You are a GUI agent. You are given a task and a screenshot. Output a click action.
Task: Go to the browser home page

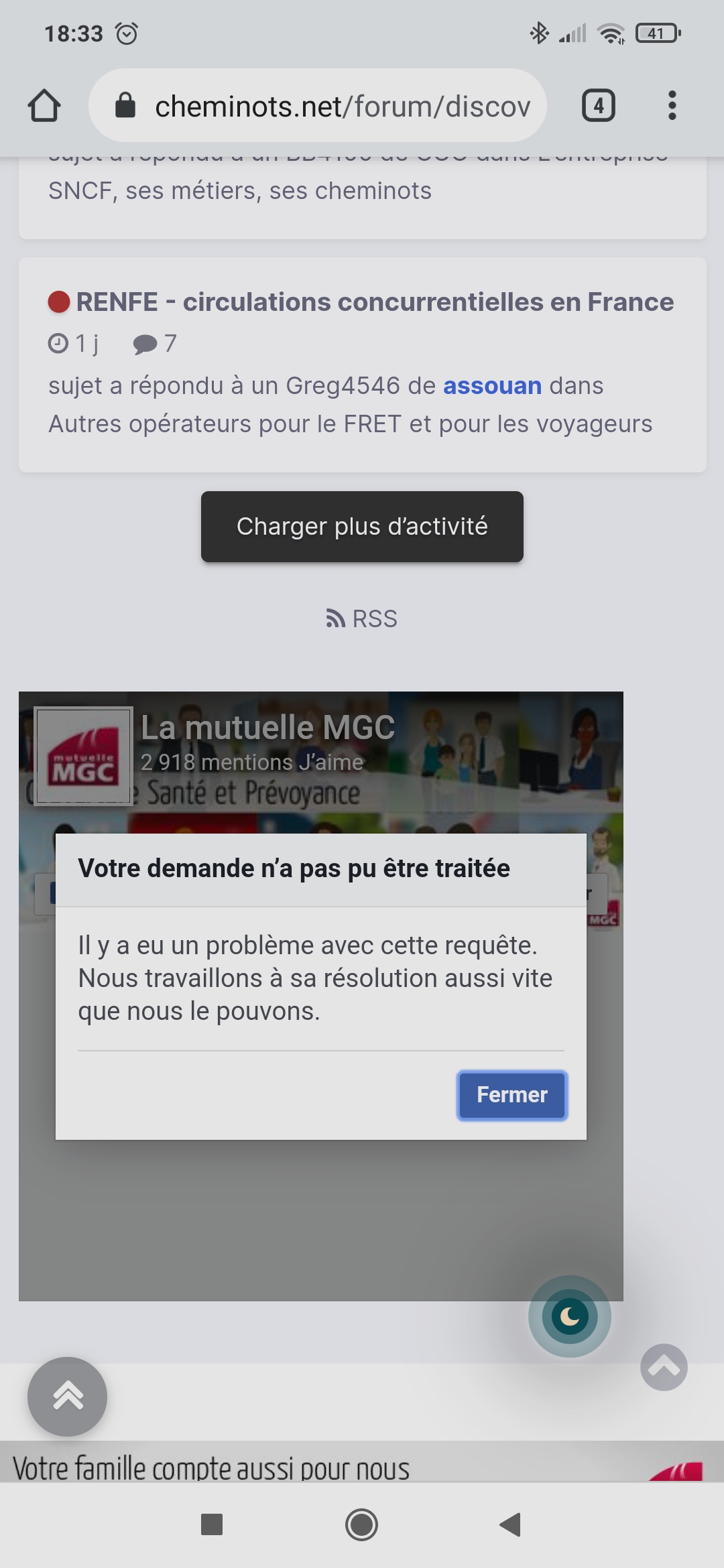coord(44,106)
